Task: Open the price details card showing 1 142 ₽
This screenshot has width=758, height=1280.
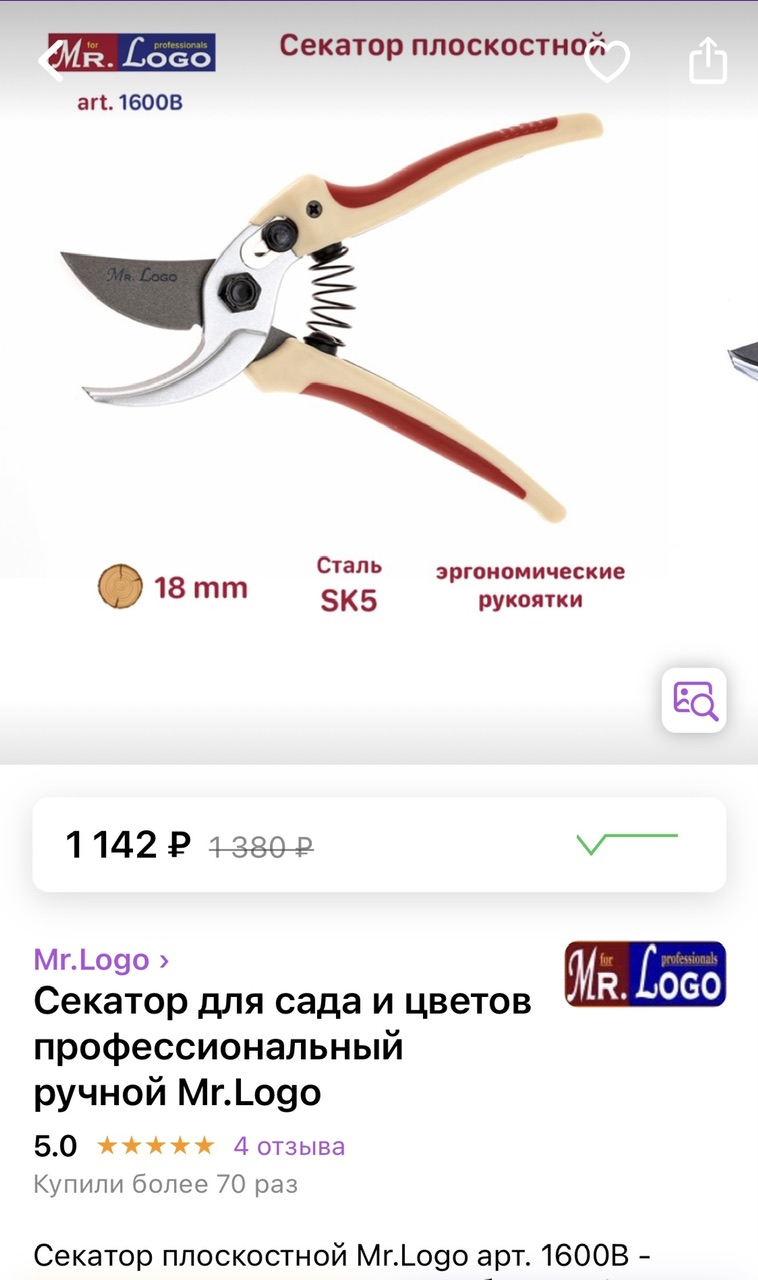Action: pos(379,845)
